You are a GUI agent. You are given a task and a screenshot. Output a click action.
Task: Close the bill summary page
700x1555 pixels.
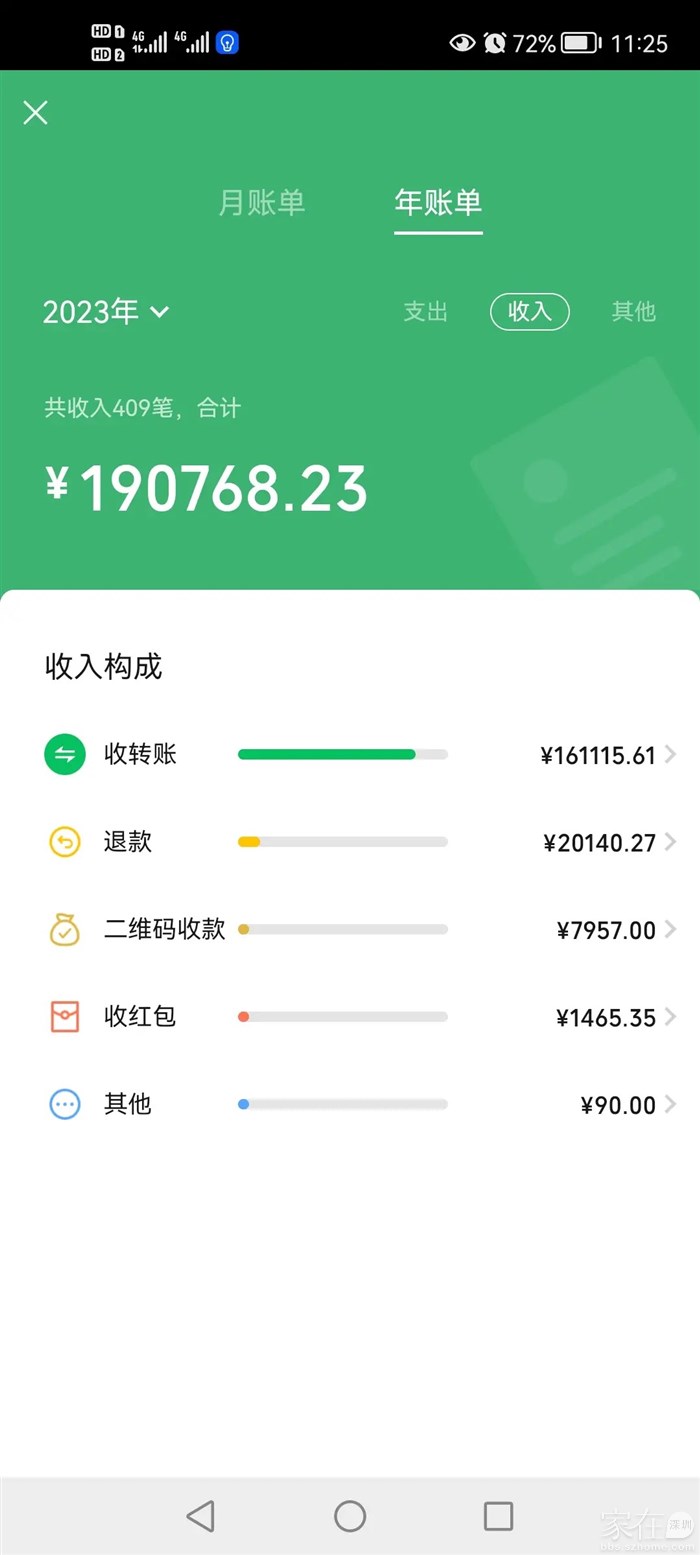pyautogui.click(x=35, y=112)
